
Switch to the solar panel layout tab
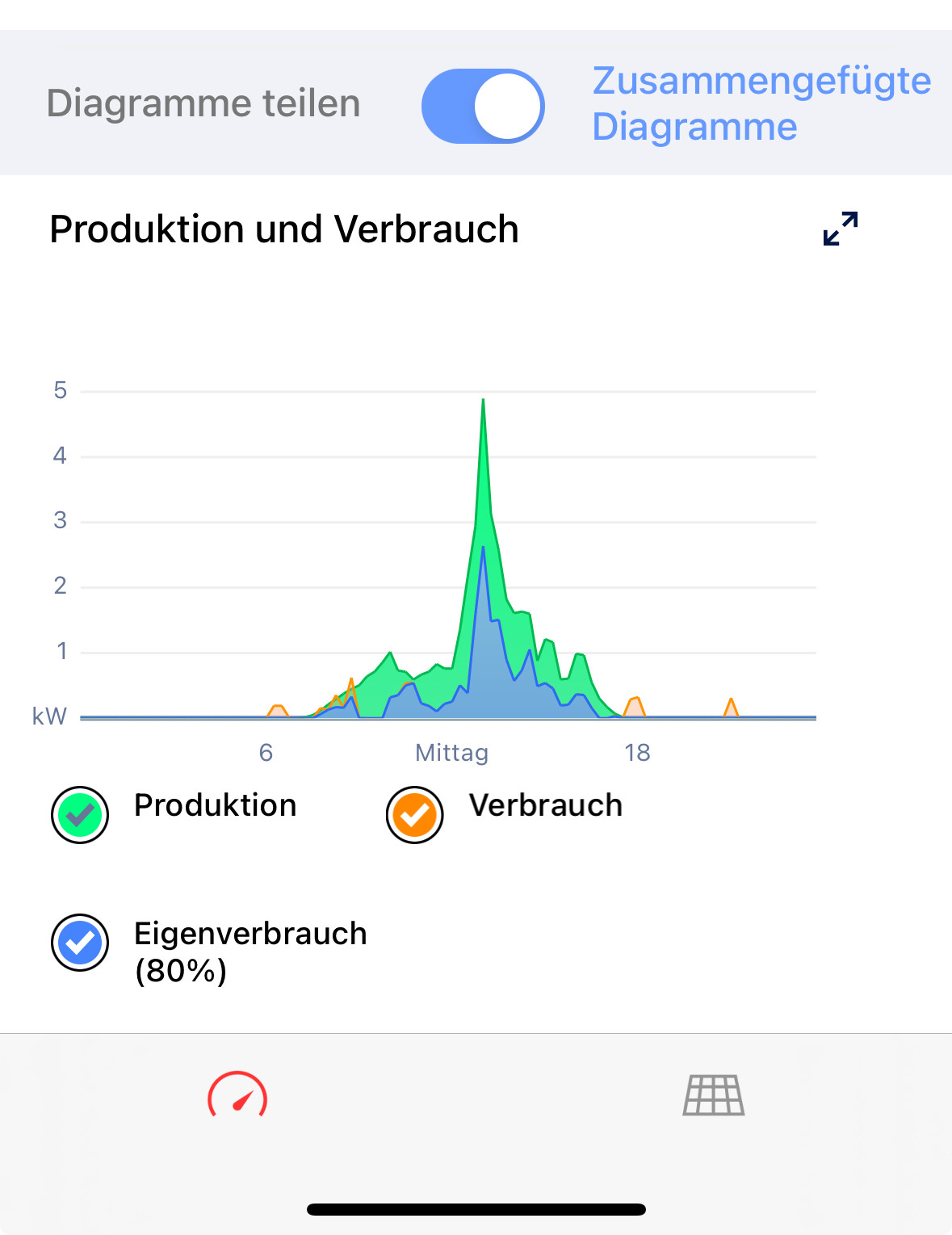click(x=714, y=1096)
